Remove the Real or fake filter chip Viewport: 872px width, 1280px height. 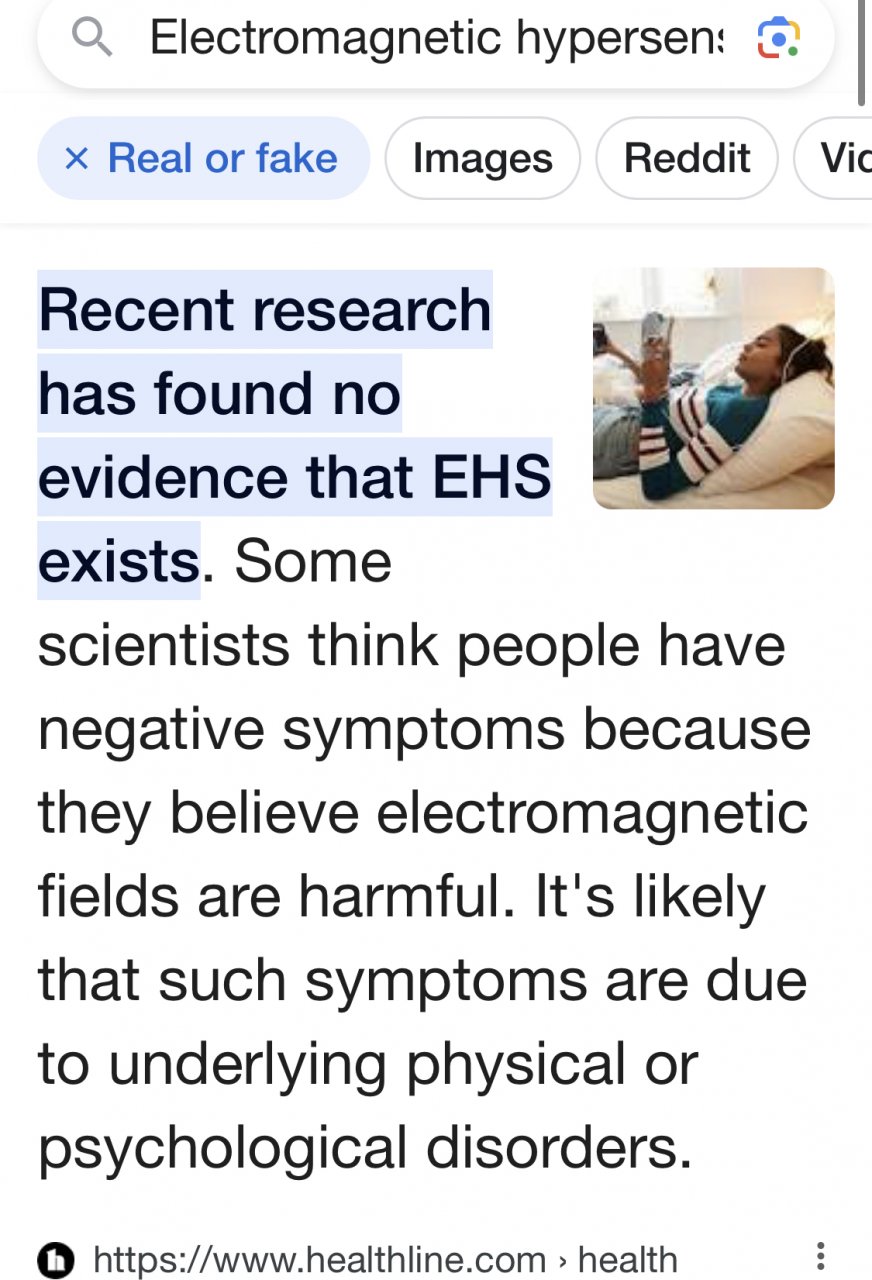tap(76, 158)
